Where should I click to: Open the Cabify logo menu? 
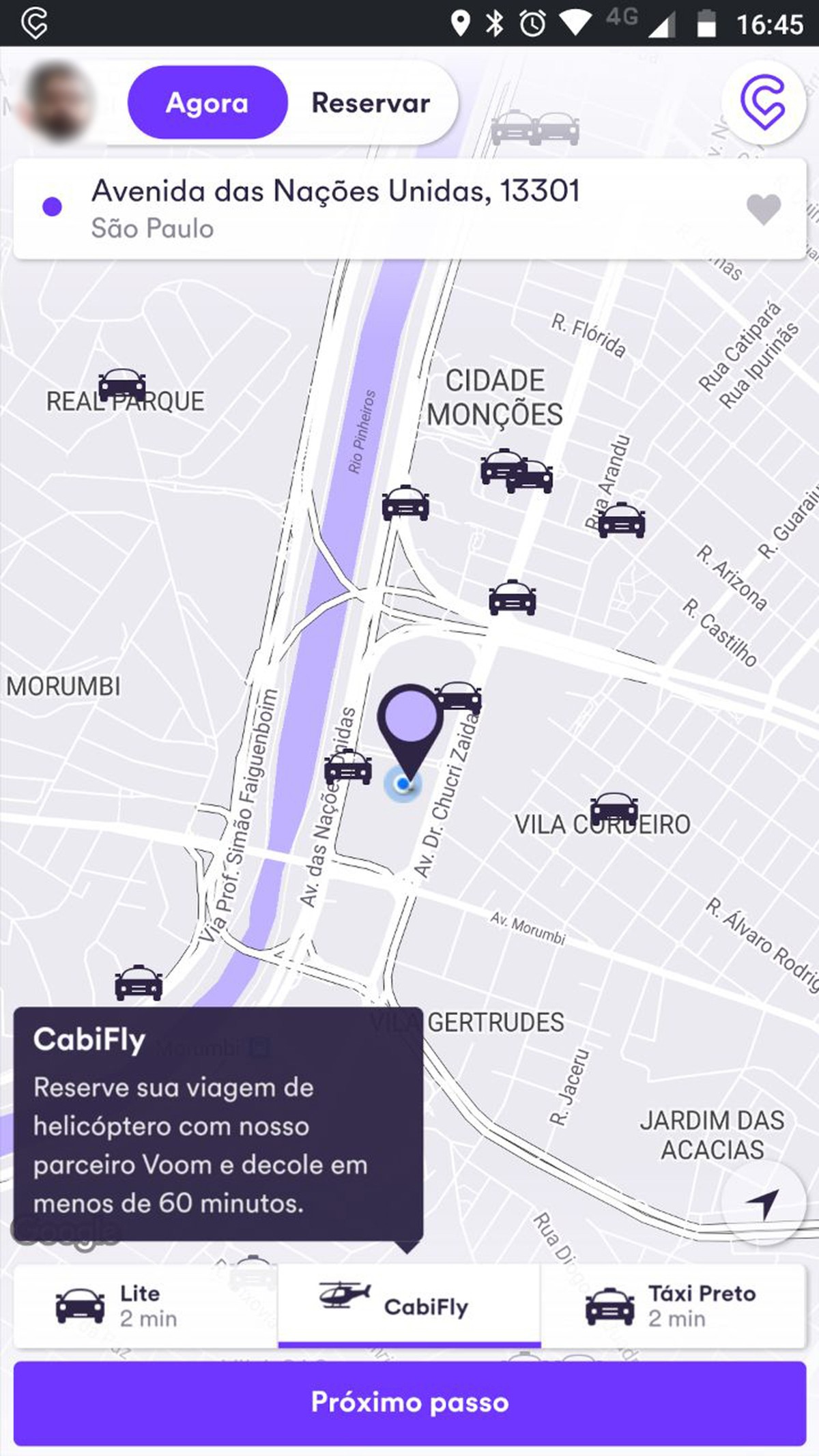click(x=763, y=104)
